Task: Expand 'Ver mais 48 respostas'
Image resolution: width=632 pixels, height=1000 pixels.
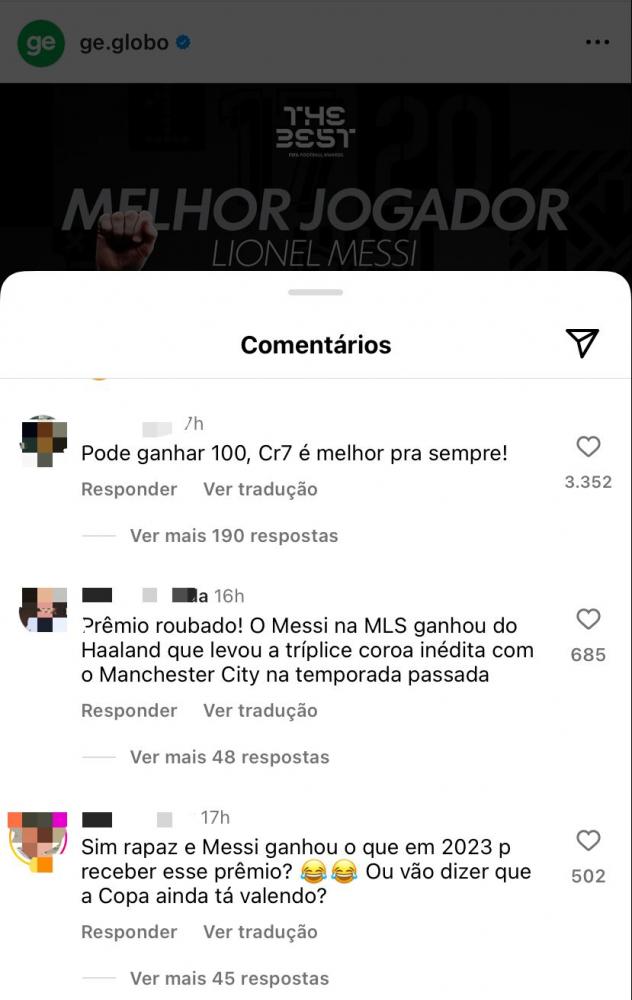Action: pos(229,757)
